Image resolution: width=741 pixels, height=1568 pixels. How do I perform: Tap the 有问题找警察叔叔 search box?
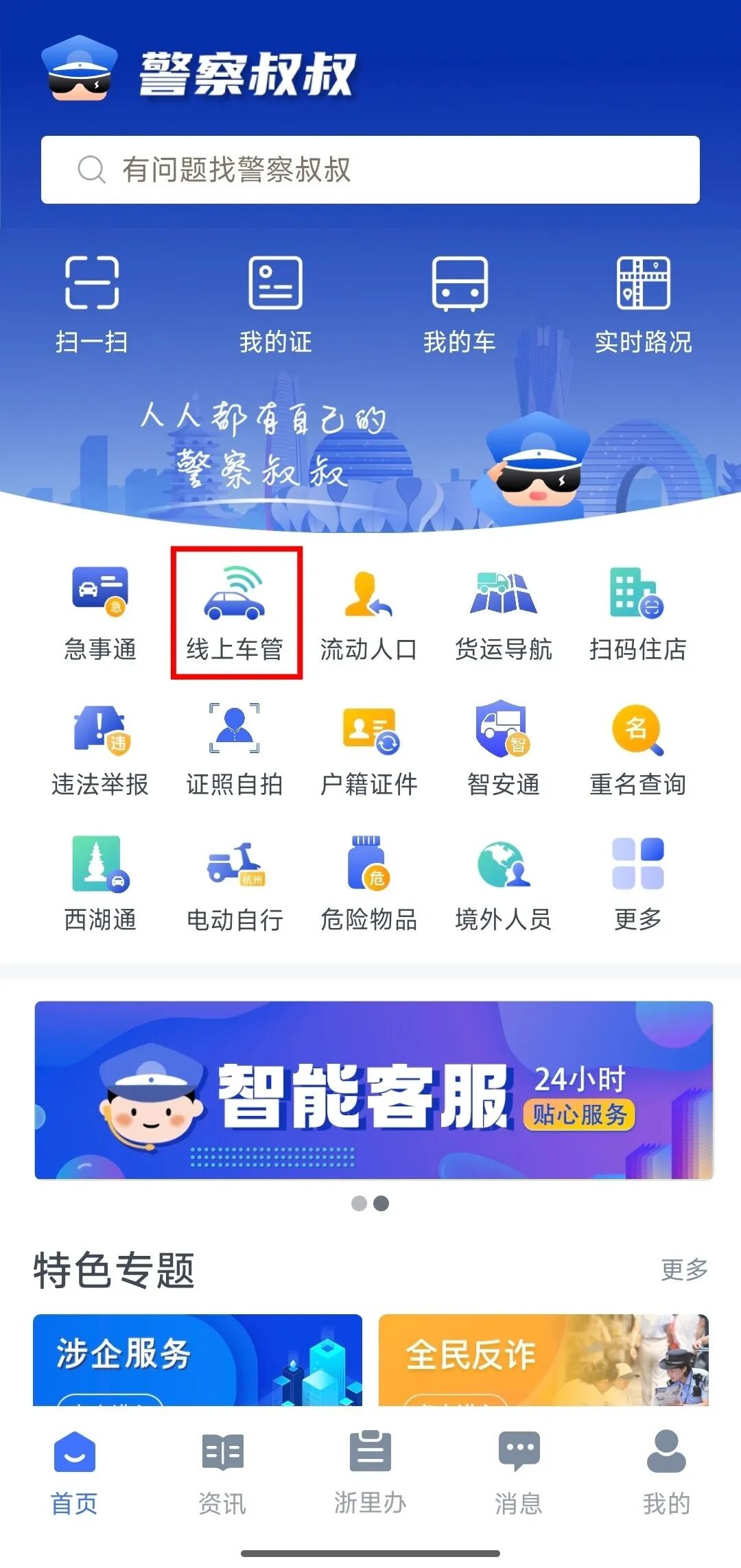[370, 169]
